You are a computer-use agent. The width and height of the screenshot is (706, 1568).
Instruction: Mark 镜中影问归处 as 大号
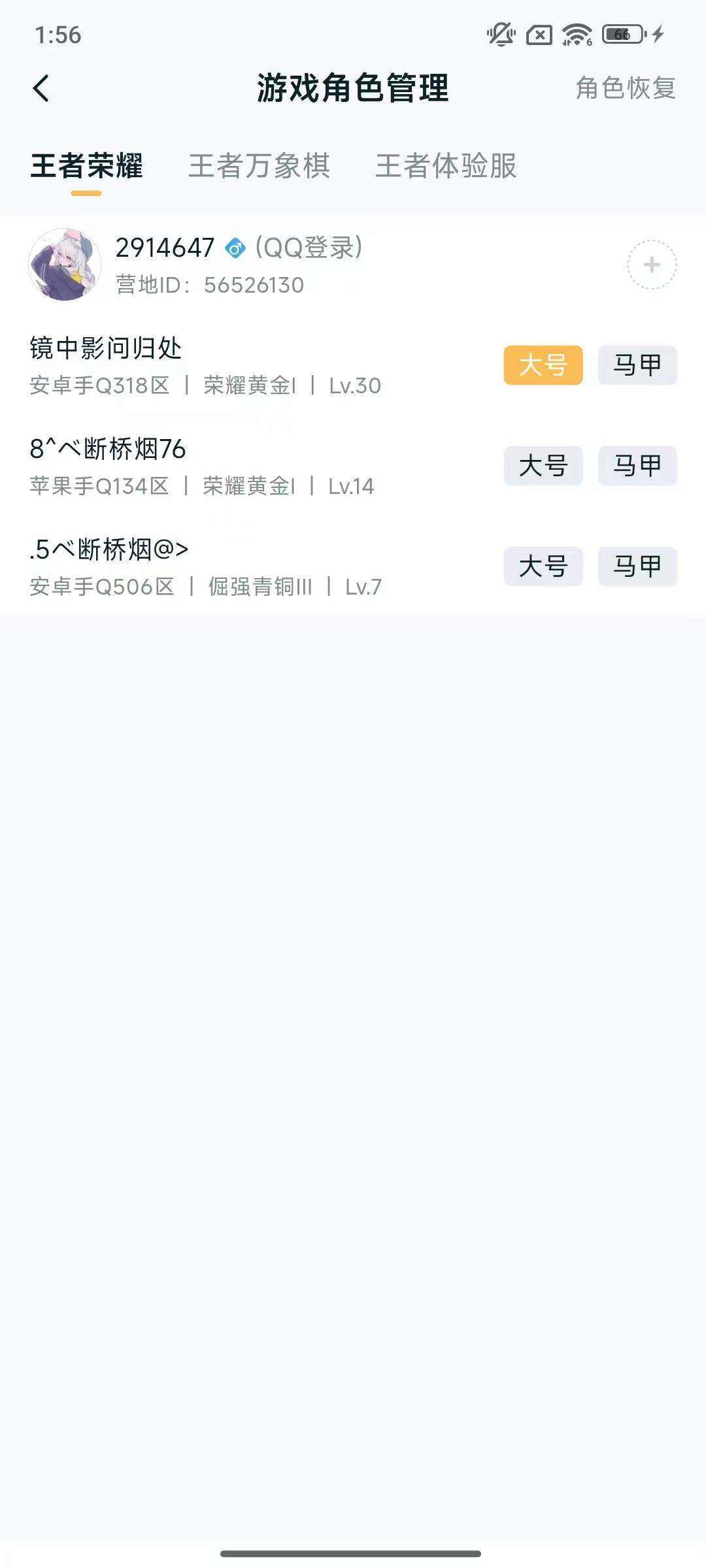544,365
